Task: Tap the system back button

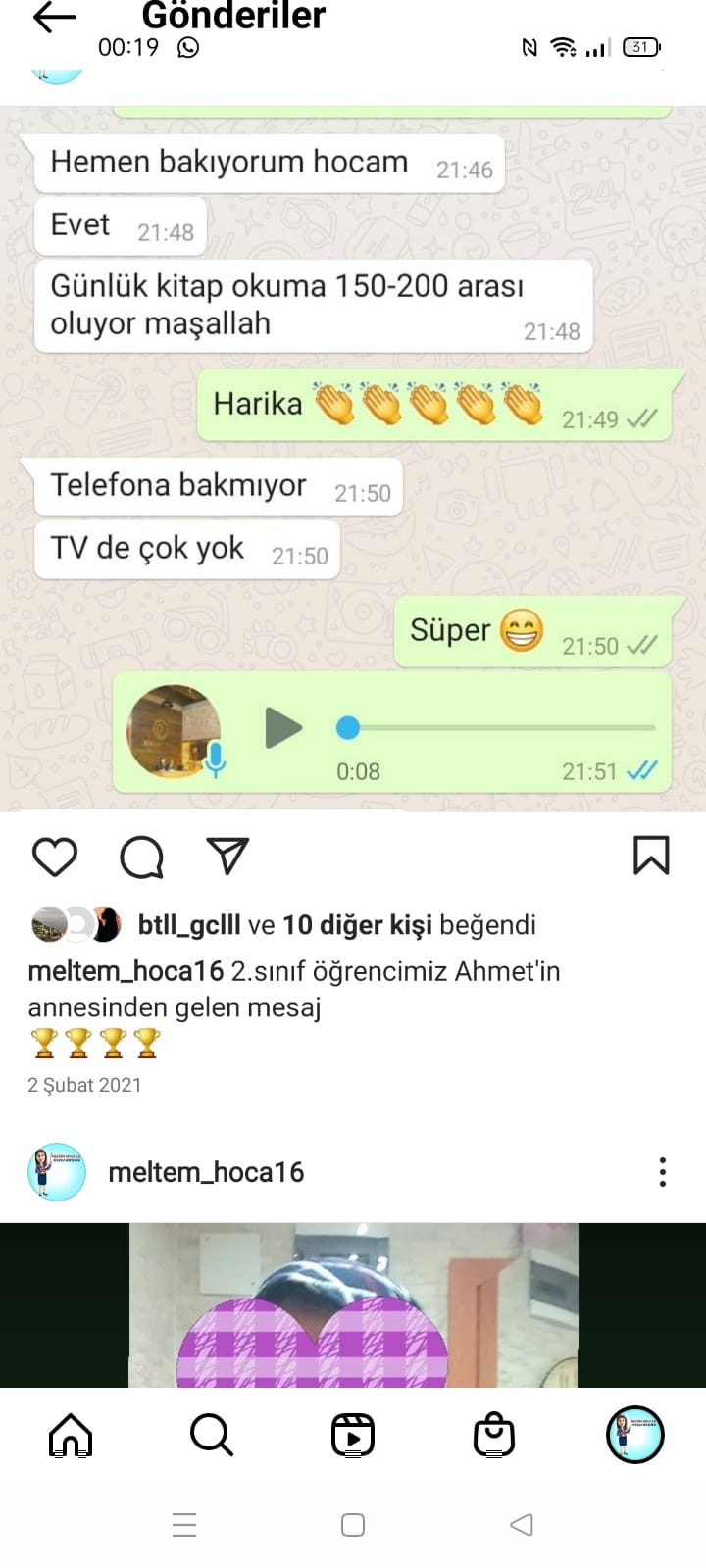Action: 522,1525
